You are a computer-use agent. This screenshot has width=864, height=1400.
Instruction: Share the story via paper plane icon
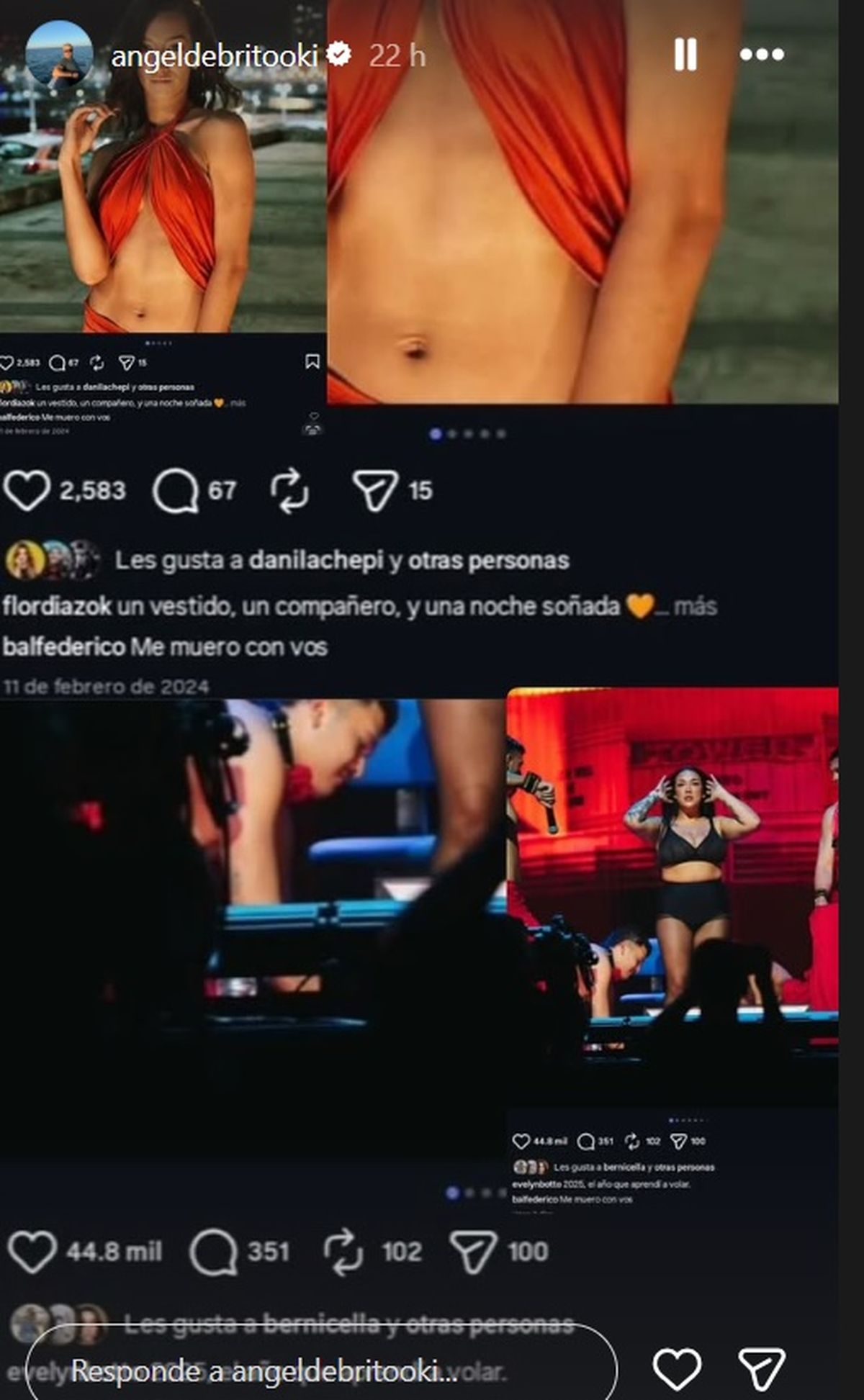pyautogui.click(x=762, y=1368)
